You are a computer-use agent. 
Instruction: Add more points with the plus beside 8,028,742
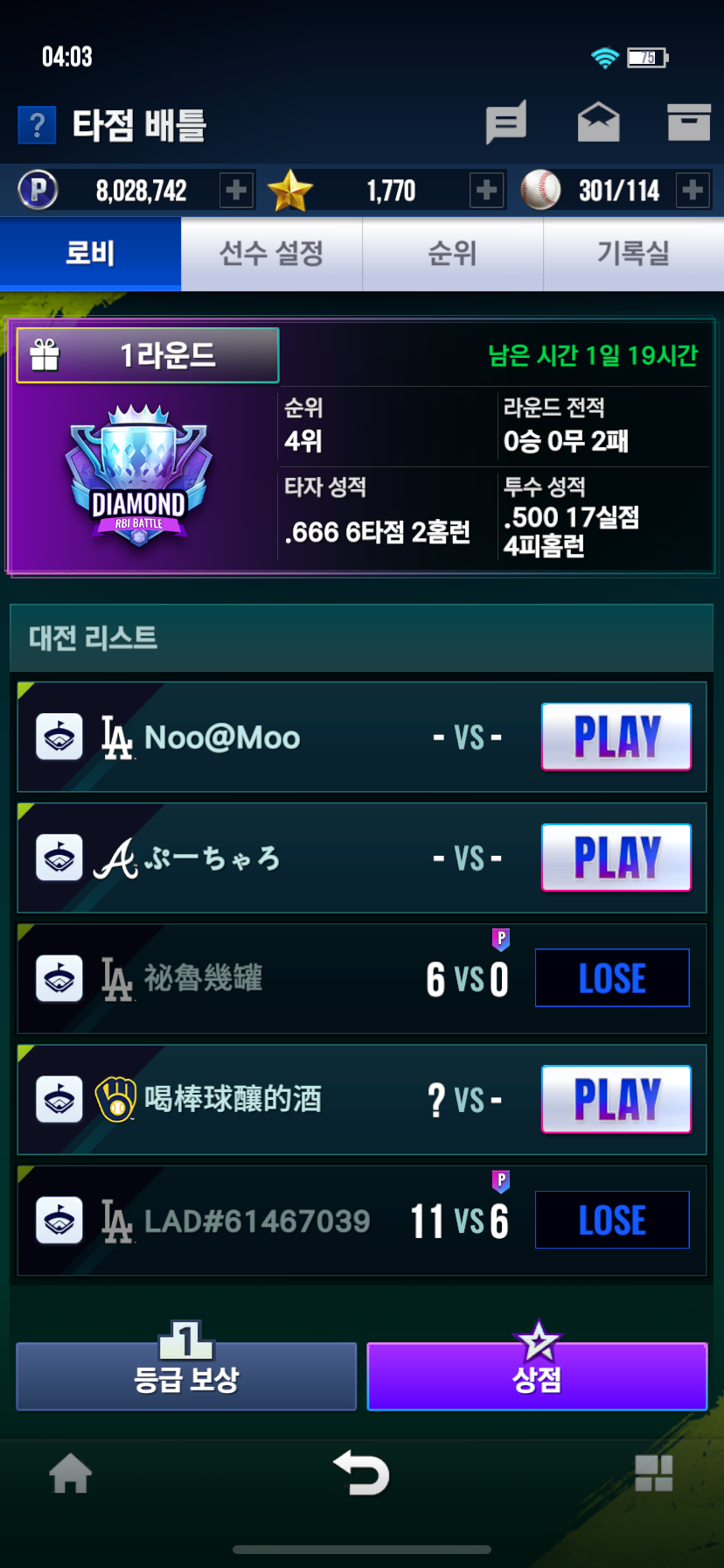pyautogui.click(x=236, y=190)
